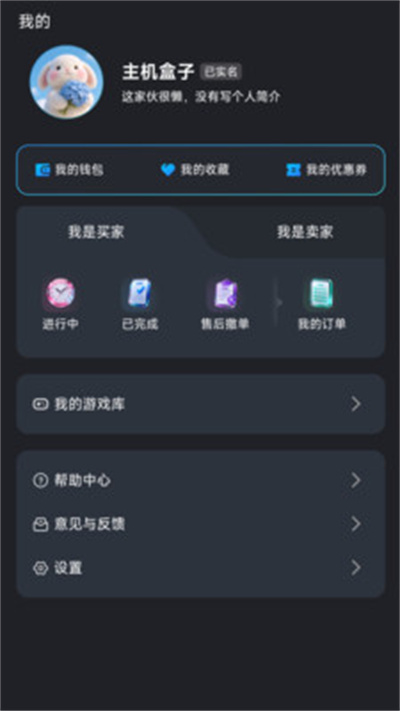Screen dimensions: 400x711
Task: View 已完成 orders
Action: coord(140,304)
